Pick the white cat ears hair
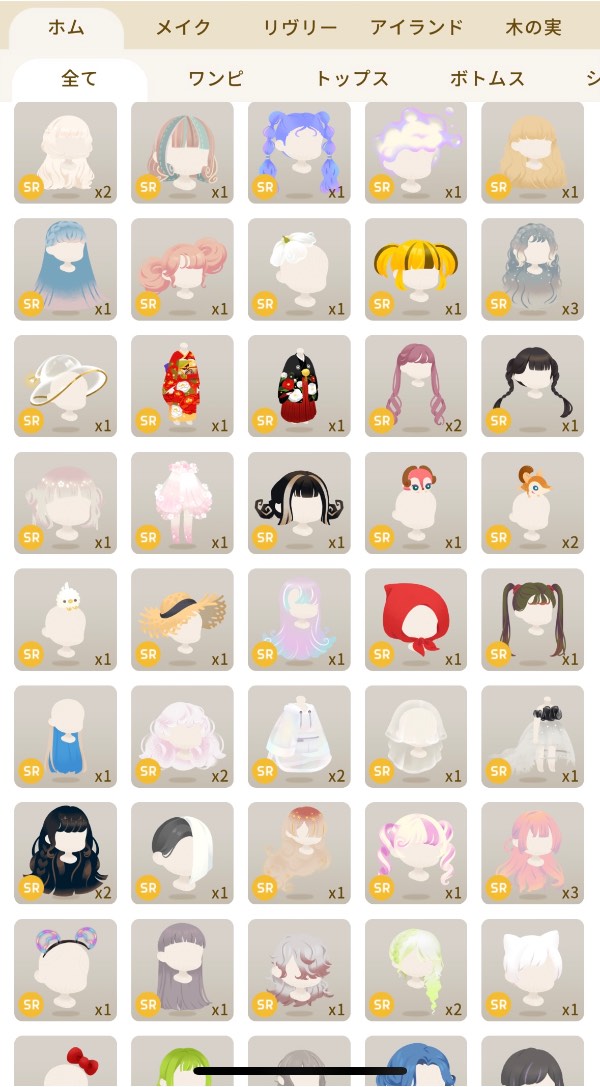Image resolution: width=600 pixels, height=1087 pixels. click(x=533, y=969)
